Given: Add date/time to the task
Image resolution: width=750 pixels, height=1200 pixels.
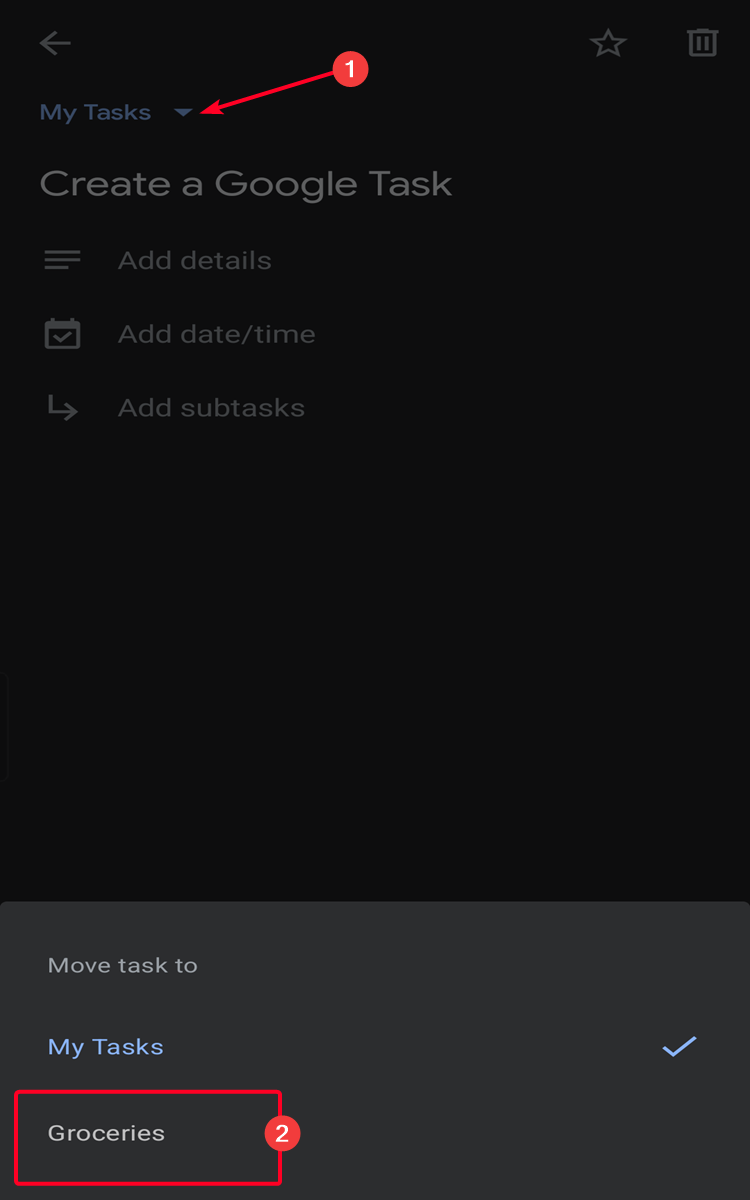Looking at the screenshot, I should 216,334.
